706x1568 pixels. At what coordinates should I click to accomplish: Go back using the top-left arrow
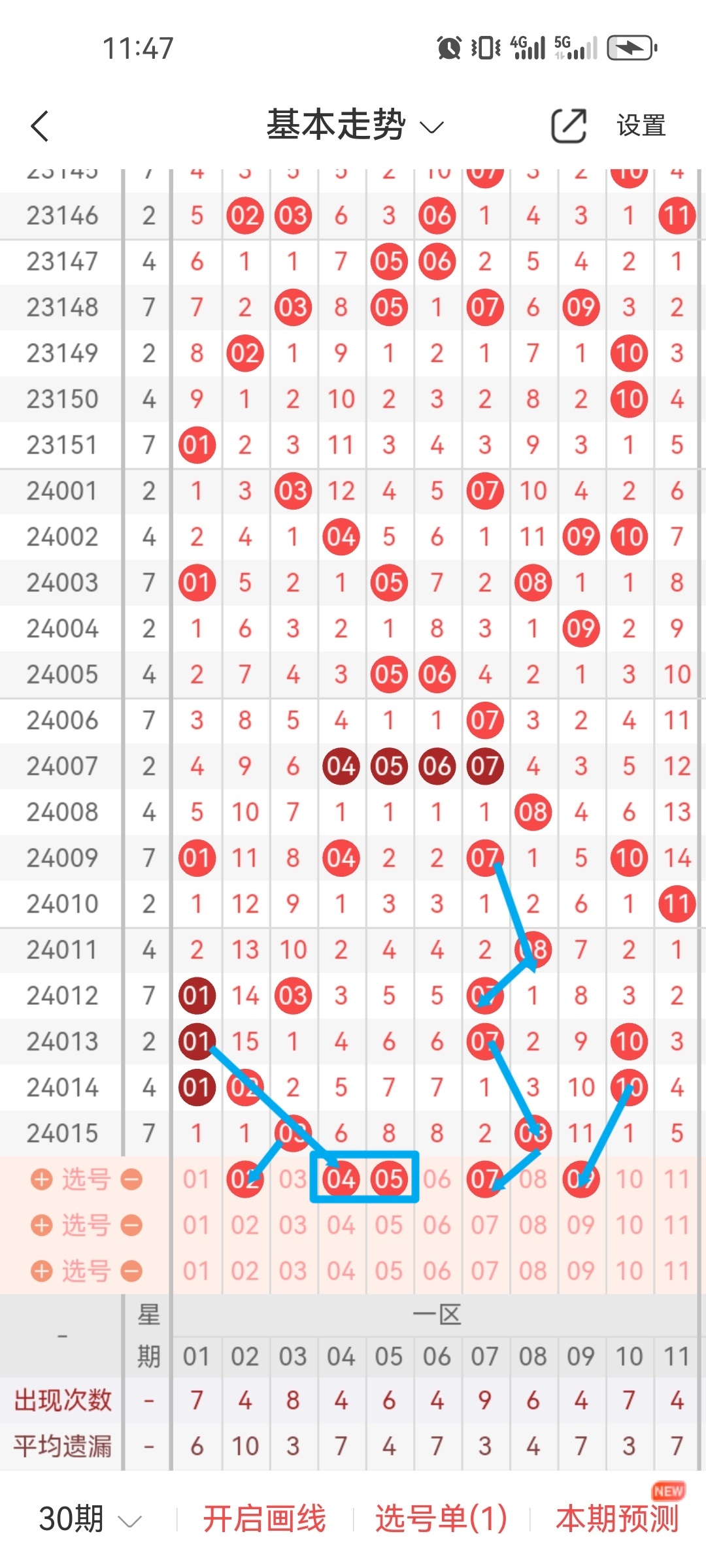click(40, 125)
